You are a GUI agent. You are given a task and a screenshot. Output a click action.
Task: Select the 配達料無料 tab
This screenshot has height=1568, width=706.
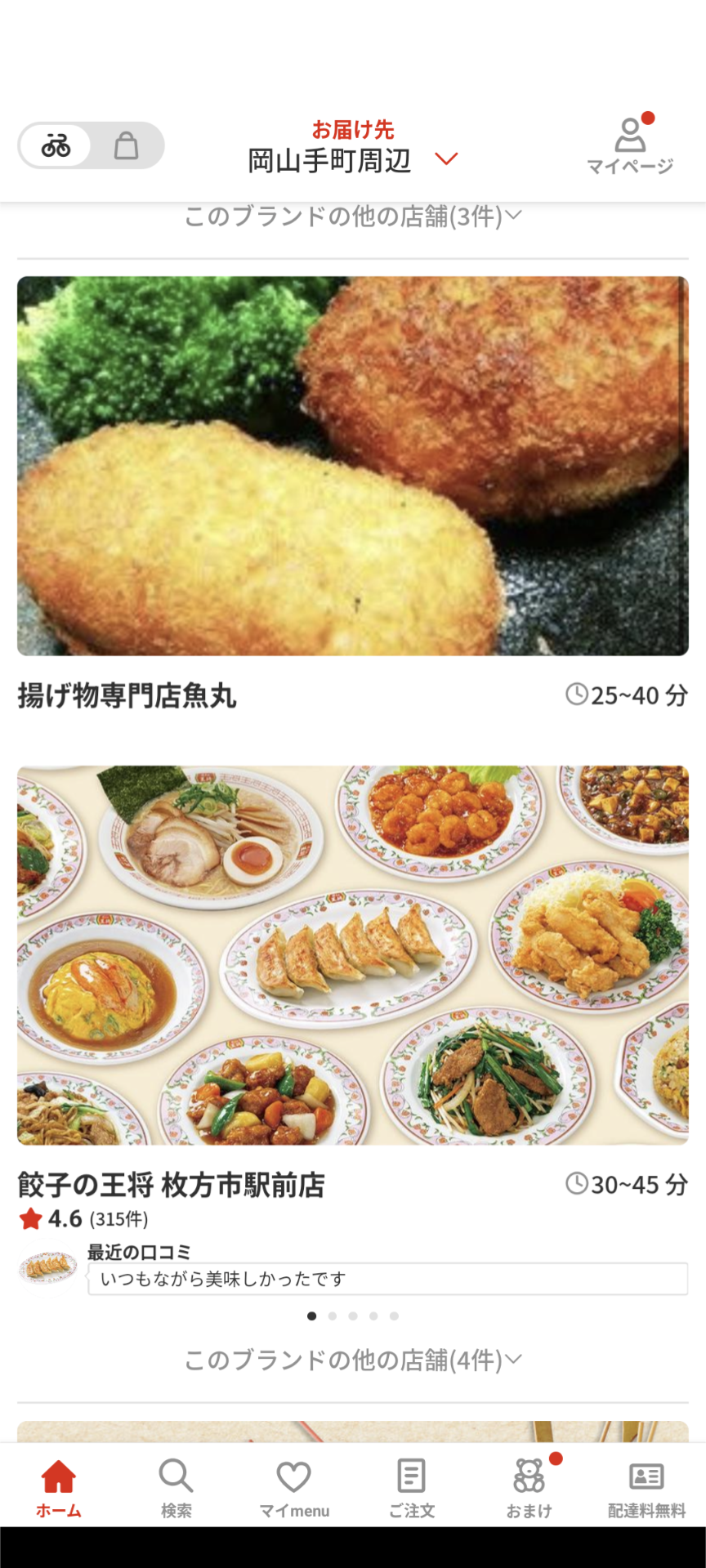(x=646, y=1488)
